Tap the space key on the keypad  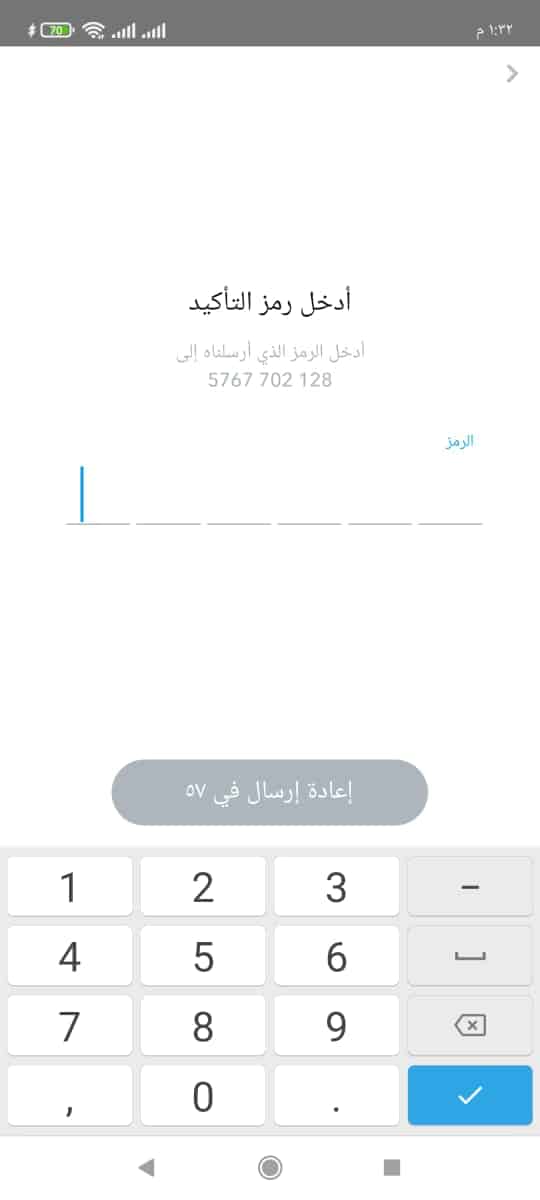470,956
